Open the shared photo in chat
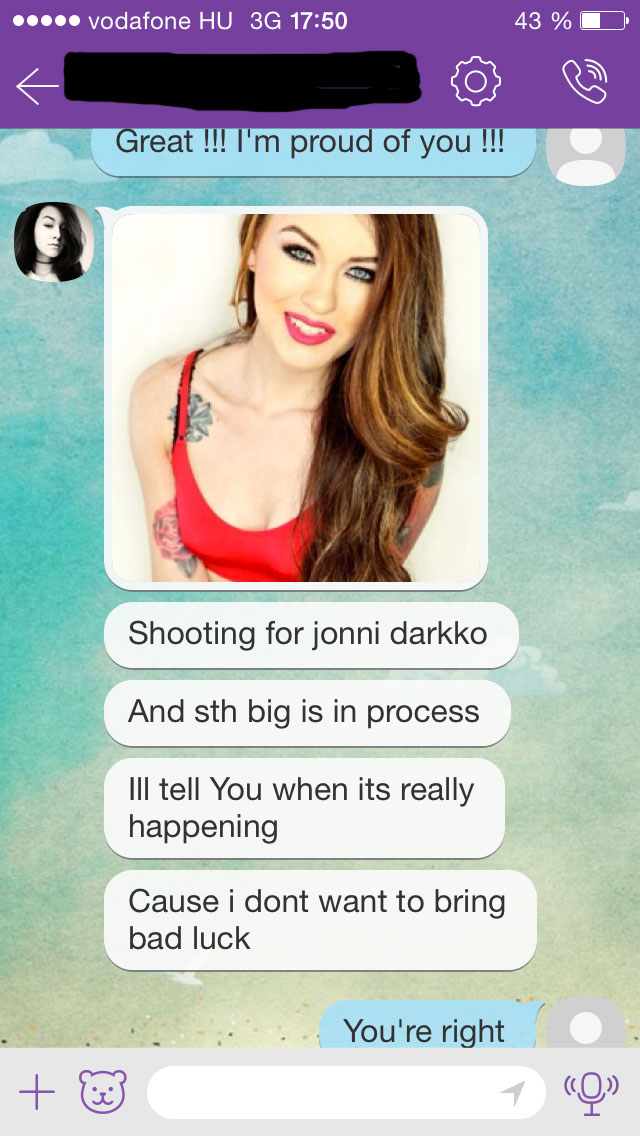The height and width of the screenshot is (1136, 640). pyautogui.click(x=296, y=397)
